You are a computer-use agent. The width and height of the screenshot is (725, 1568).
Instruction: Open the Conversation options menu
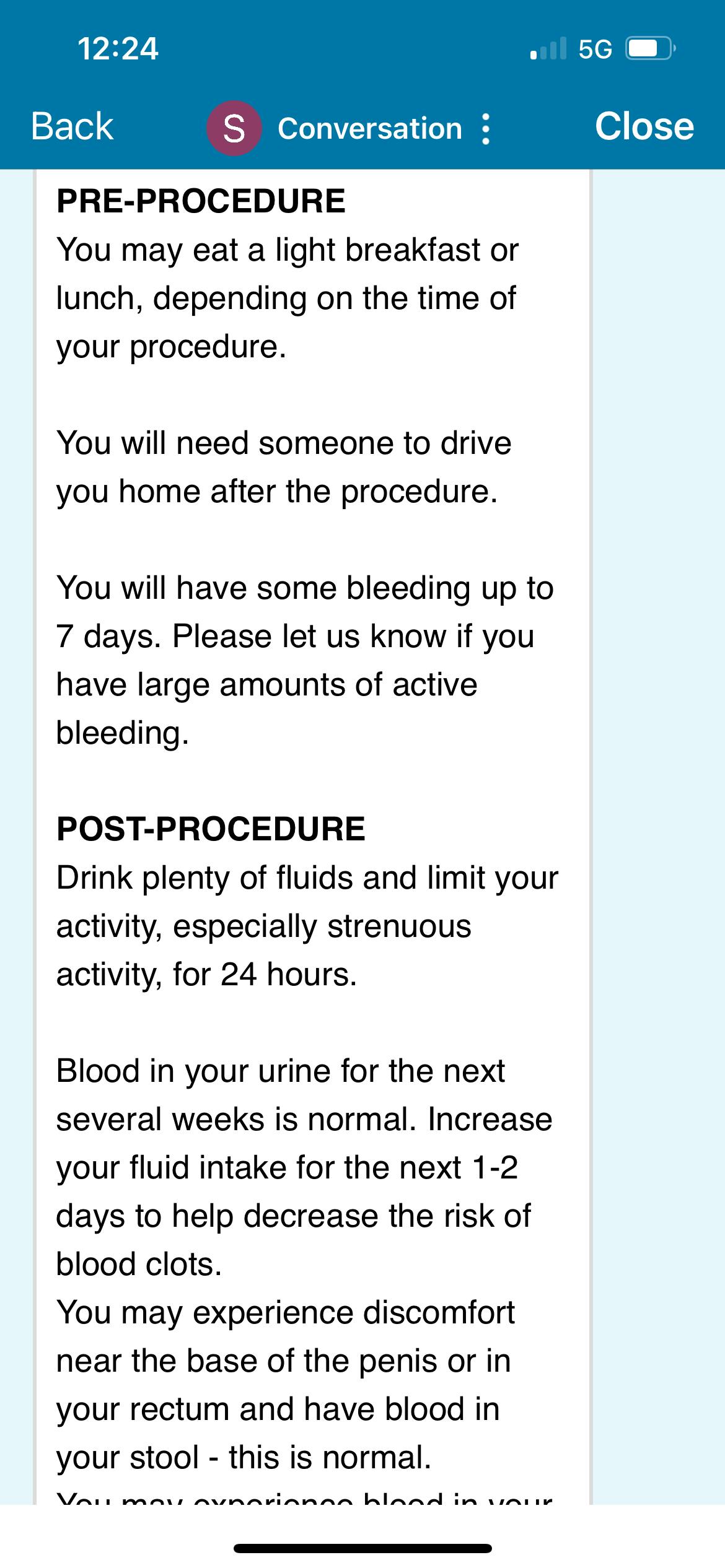(x=486, y=129)
